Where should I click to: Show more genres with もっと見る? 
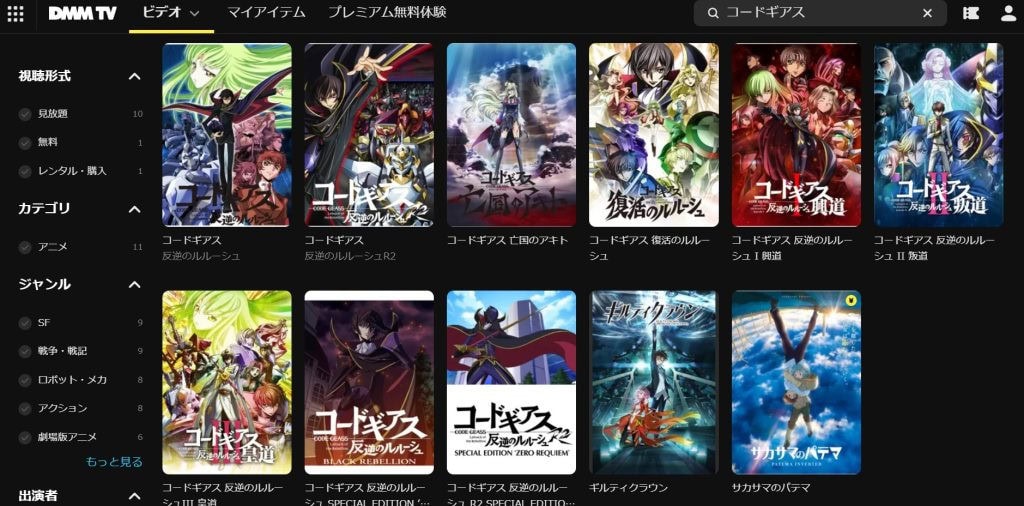click(114, 462)
